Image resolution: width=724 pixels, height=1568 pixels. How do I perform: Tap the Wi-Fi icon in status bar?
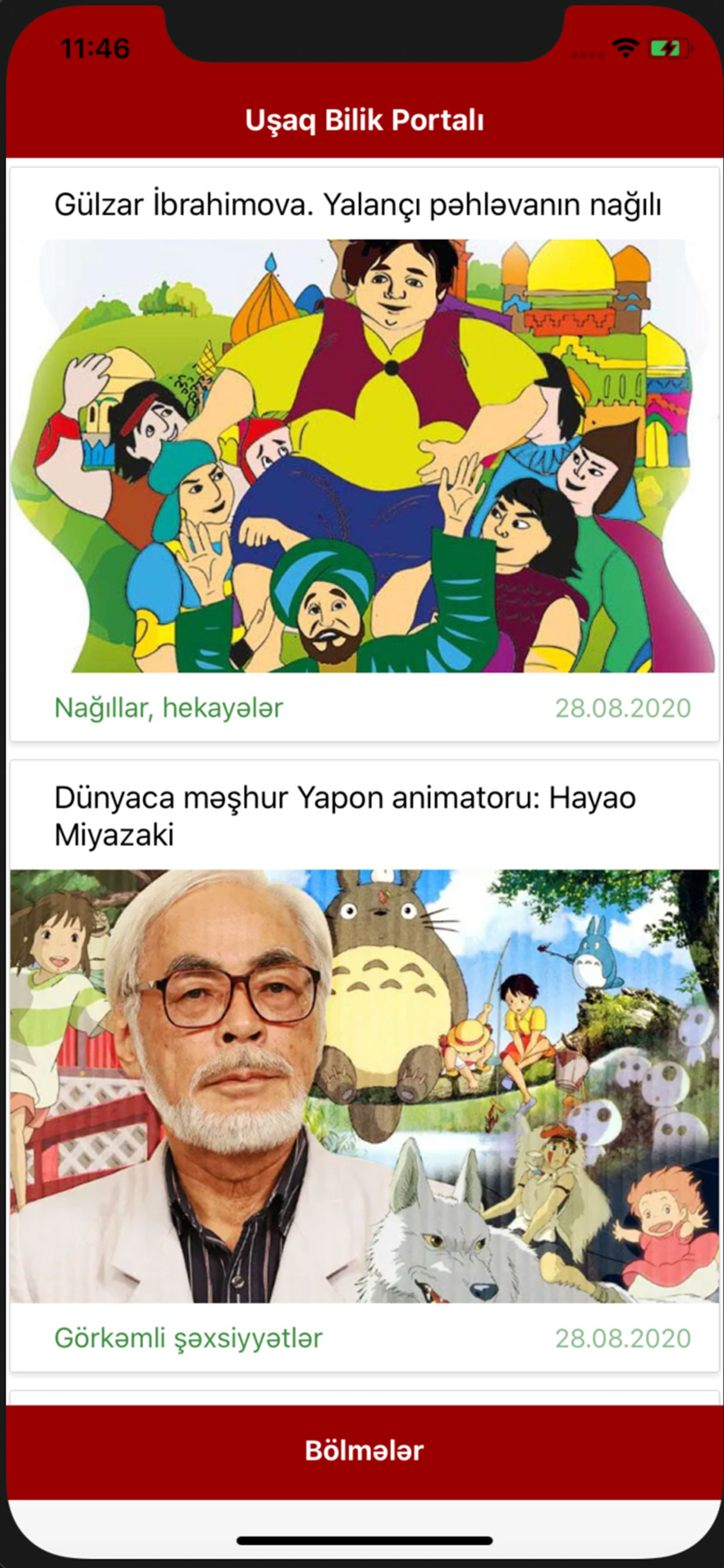tap(625, 47)
